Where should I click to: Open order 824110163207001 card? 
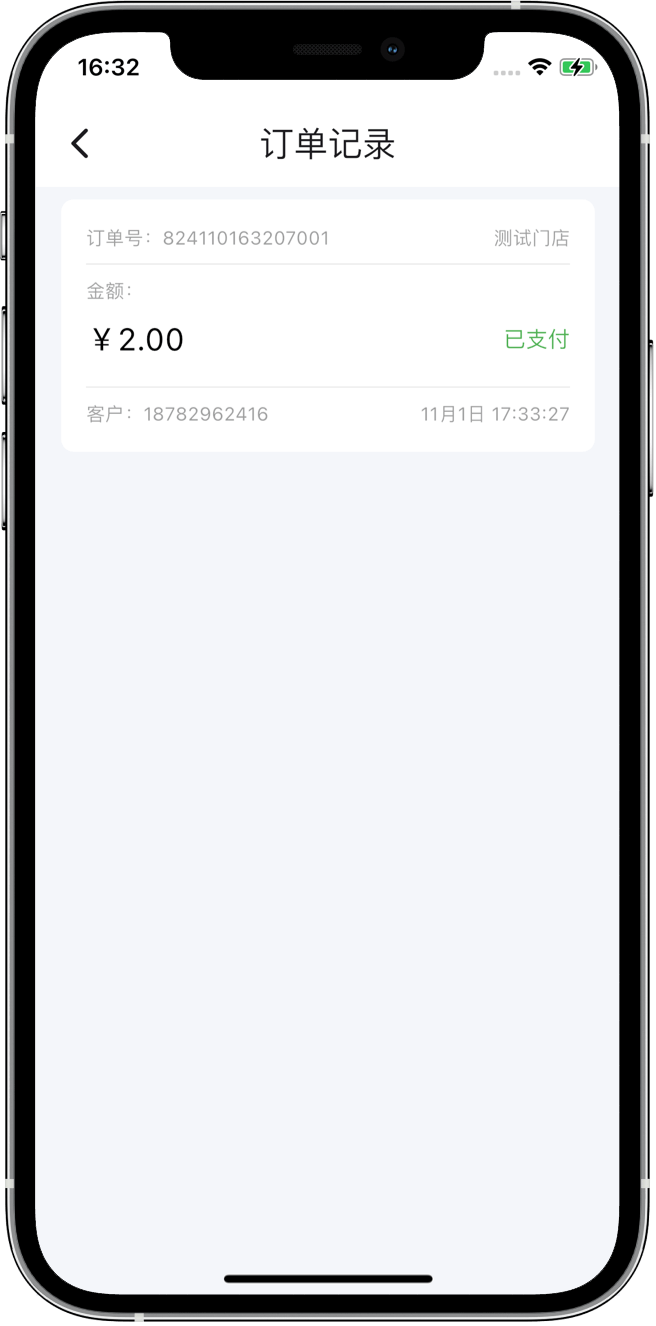click(x=327, y=325)
